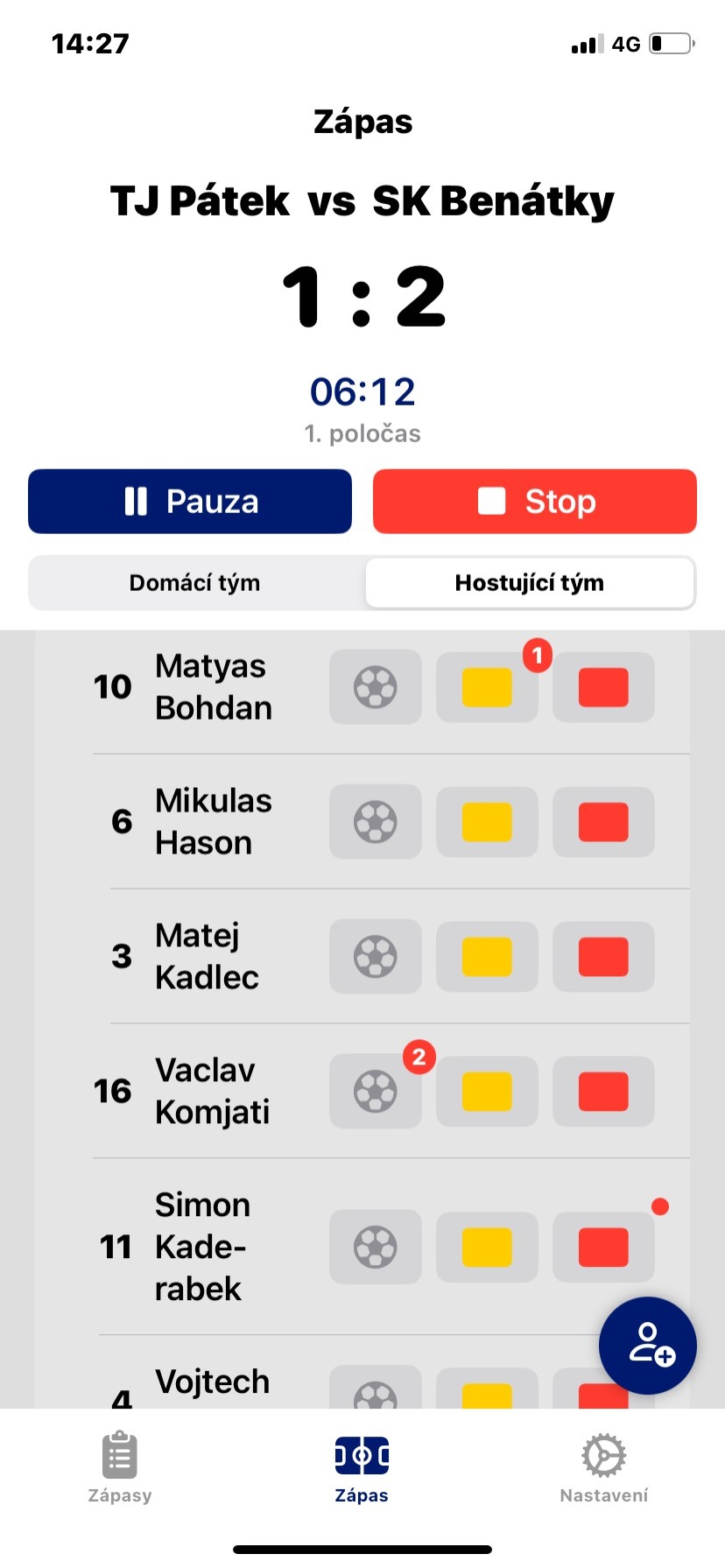
Task: Give Matej Kadlec a red card
Action: [603, 957]
